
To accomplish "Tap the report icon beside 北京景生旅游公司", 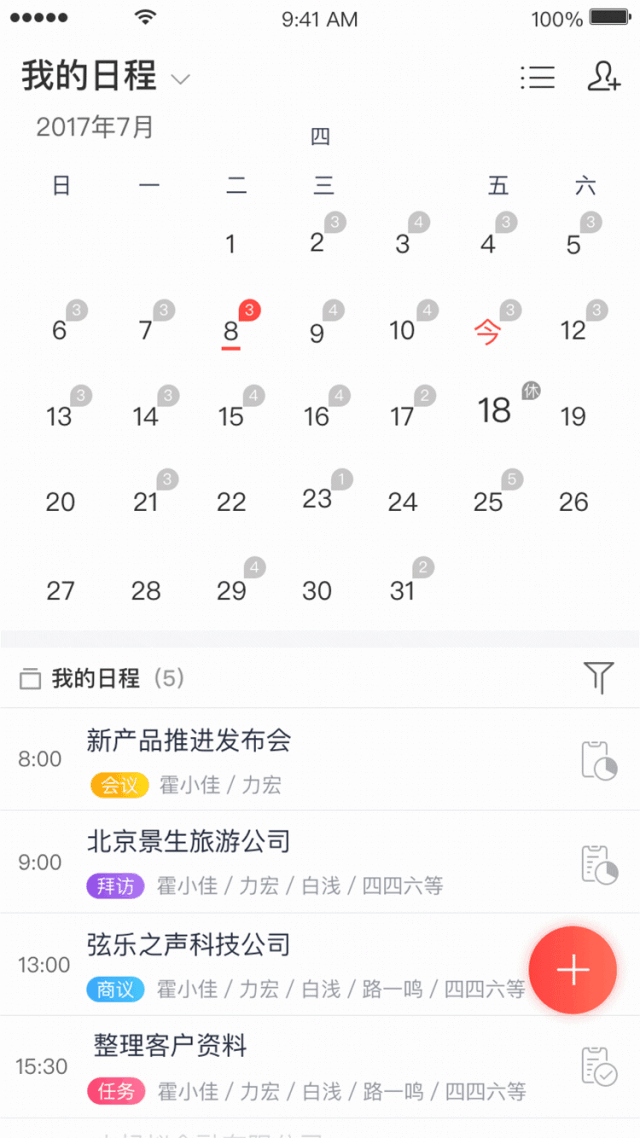I will [598, 864].
